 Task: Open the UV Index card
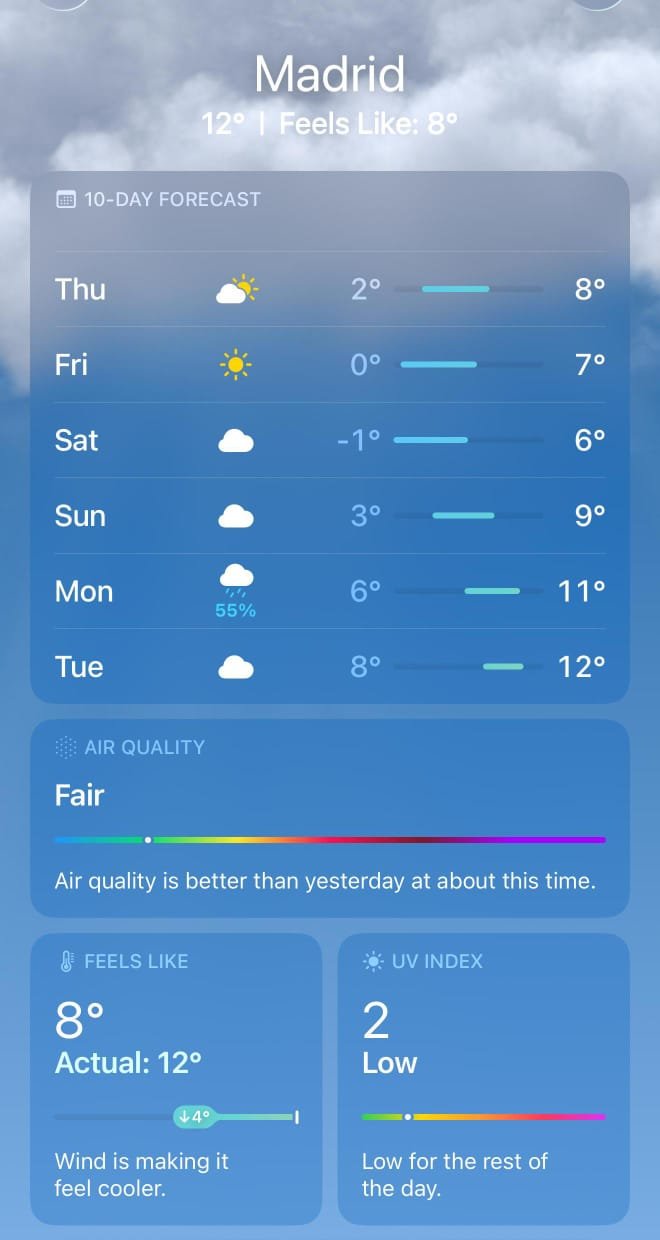click(483, 1078)
